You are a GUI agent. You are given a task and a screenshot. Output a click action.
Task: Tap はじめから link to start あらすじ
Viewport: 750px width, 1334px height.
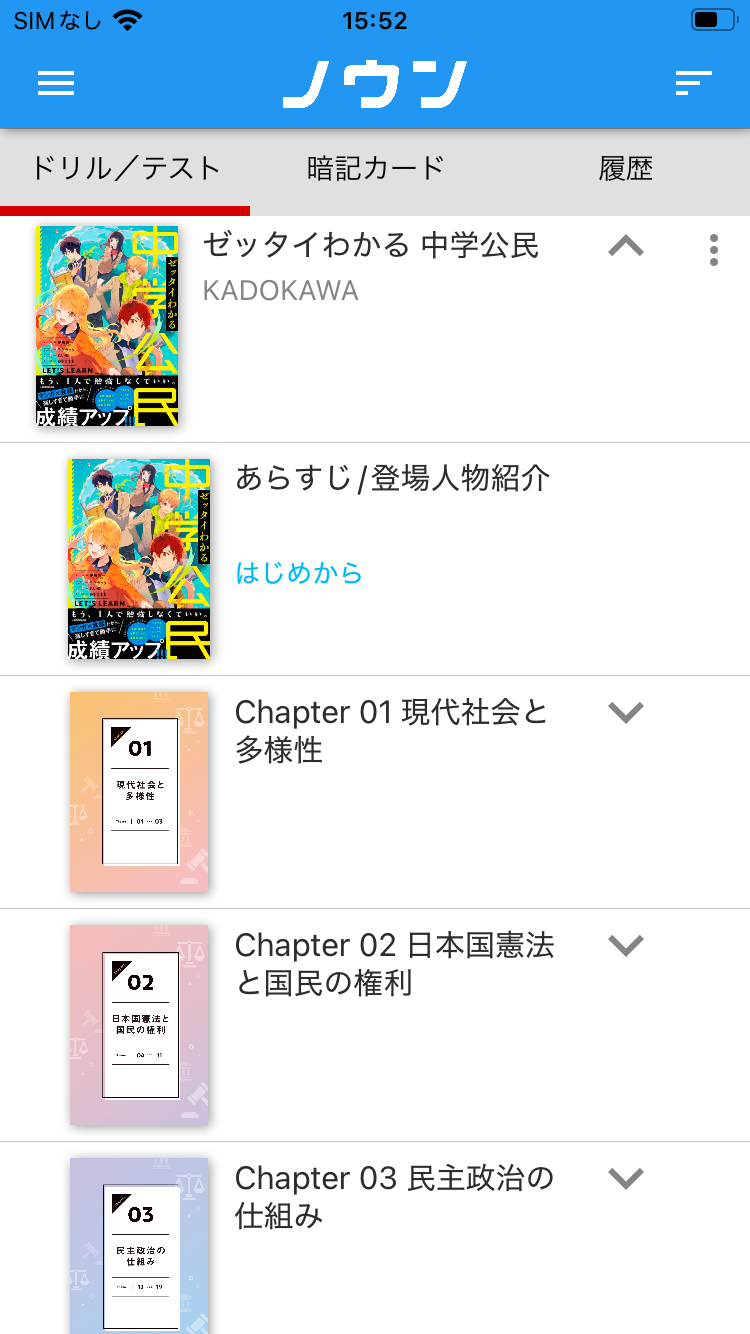[299, 573]
